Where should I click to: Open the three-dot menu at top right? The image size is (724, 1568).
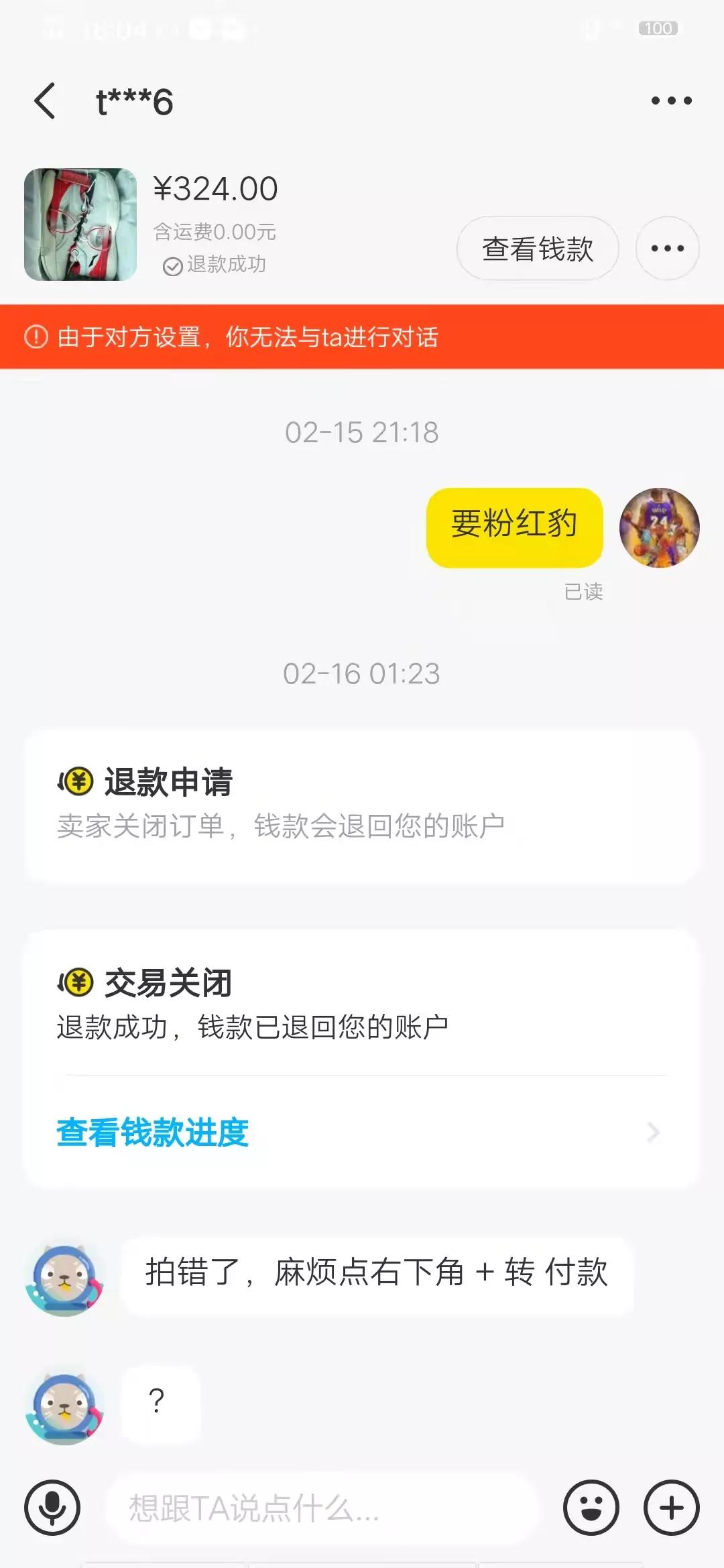(673, 101)
